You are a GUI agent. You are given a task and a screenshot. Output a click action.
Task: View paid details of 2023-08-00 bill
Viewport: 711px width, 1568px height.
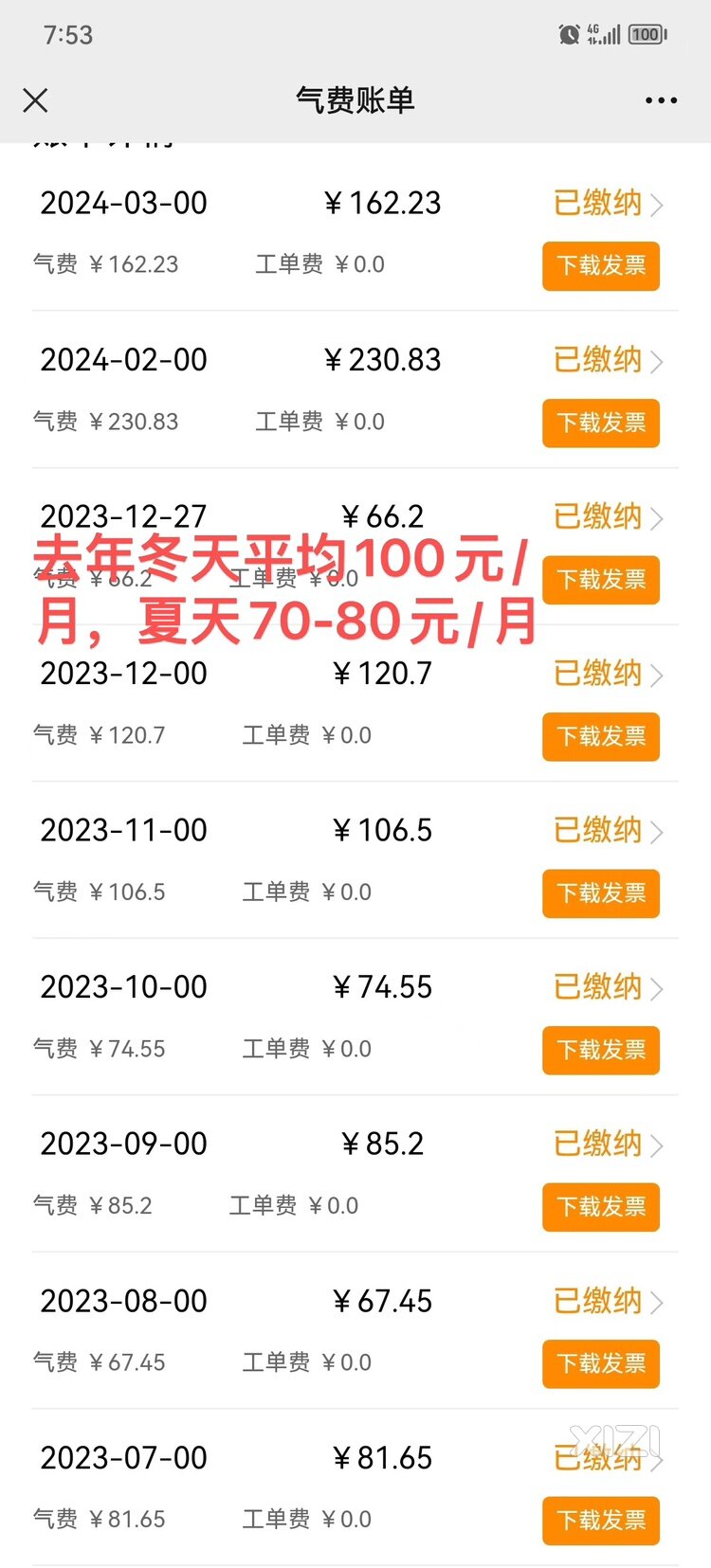pyautogui.click(x=608, y=1301)
